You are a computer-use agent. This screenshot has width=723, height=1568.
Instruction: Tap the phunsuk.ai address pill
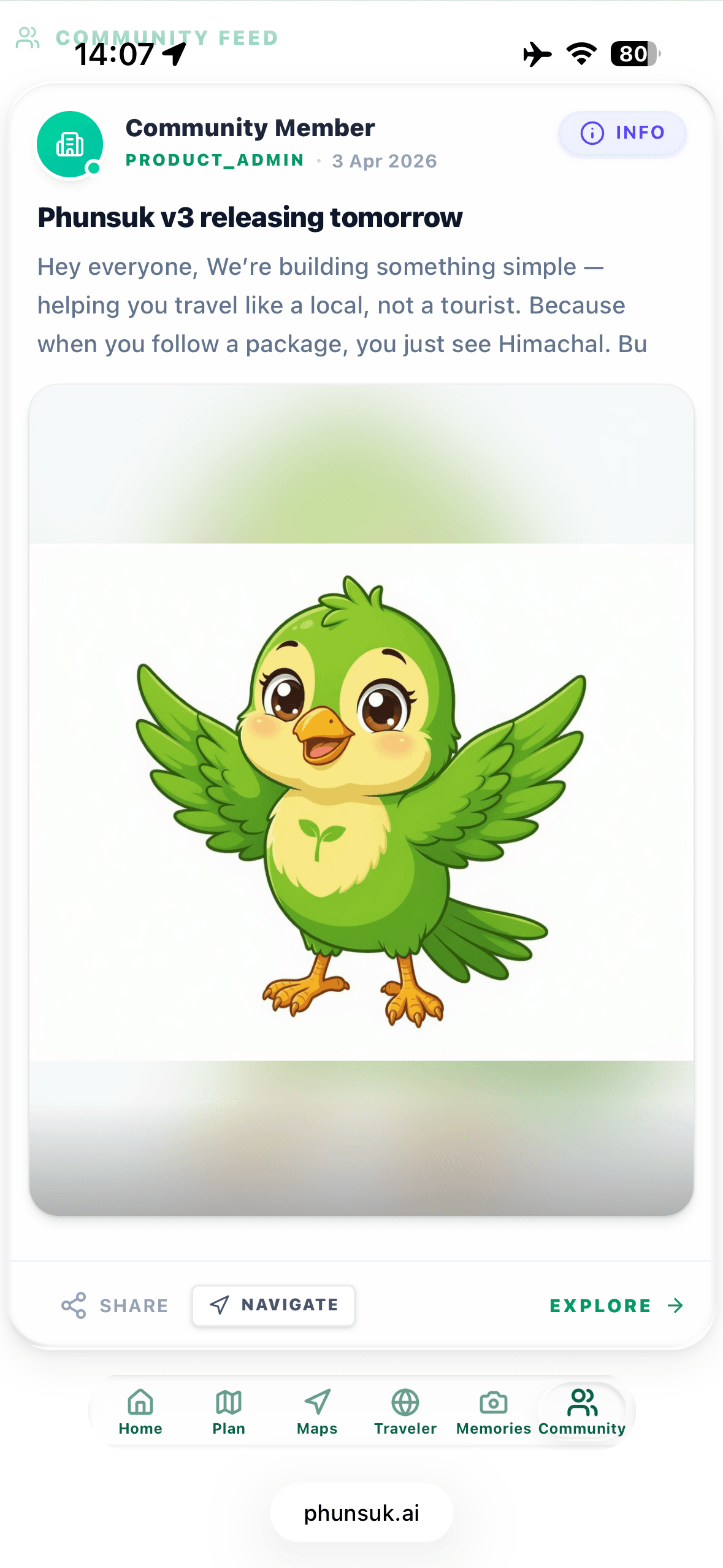pyautogui.click(x=361, y=1513)
